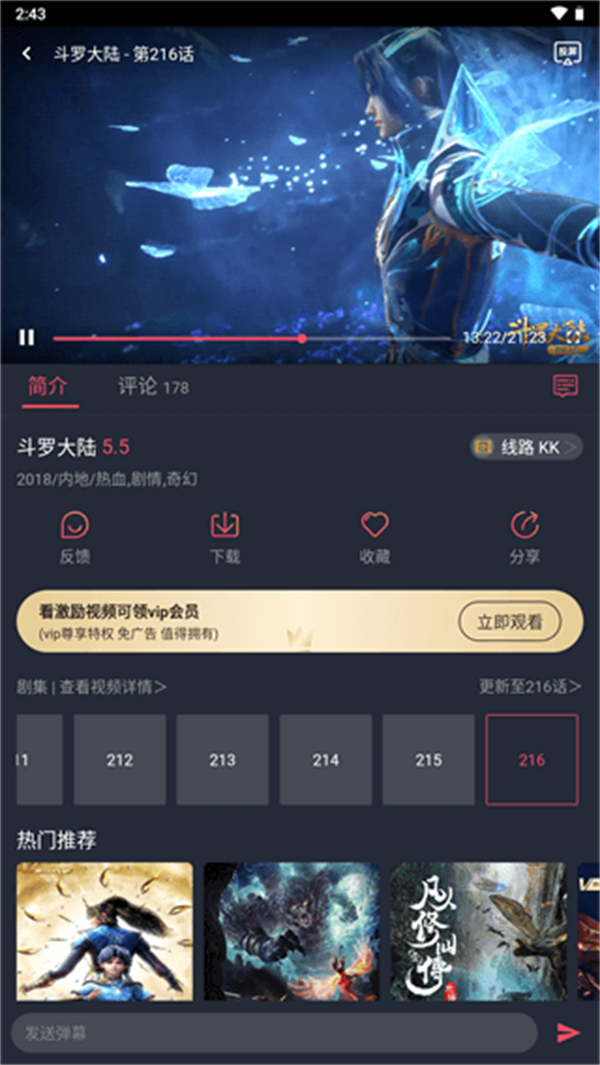Viewport: 600px width, 1065px height.
Task: Add the show to favorites with 收藏
Action: point(375,537)
